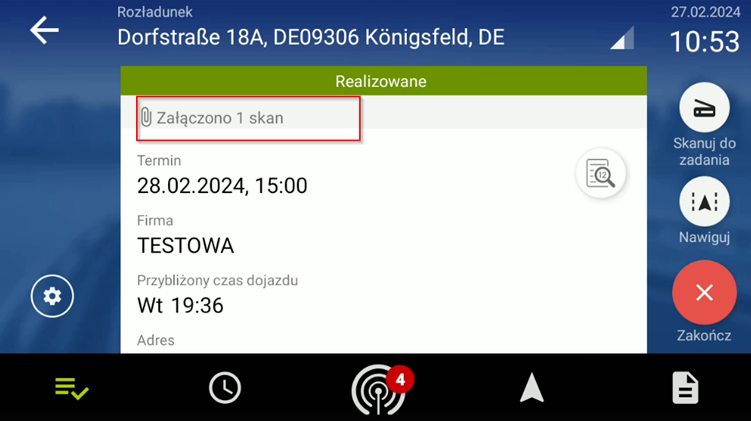Tap Skanuj do zadania button
This screenshot has height=421, width=751.
pos(704,108)
